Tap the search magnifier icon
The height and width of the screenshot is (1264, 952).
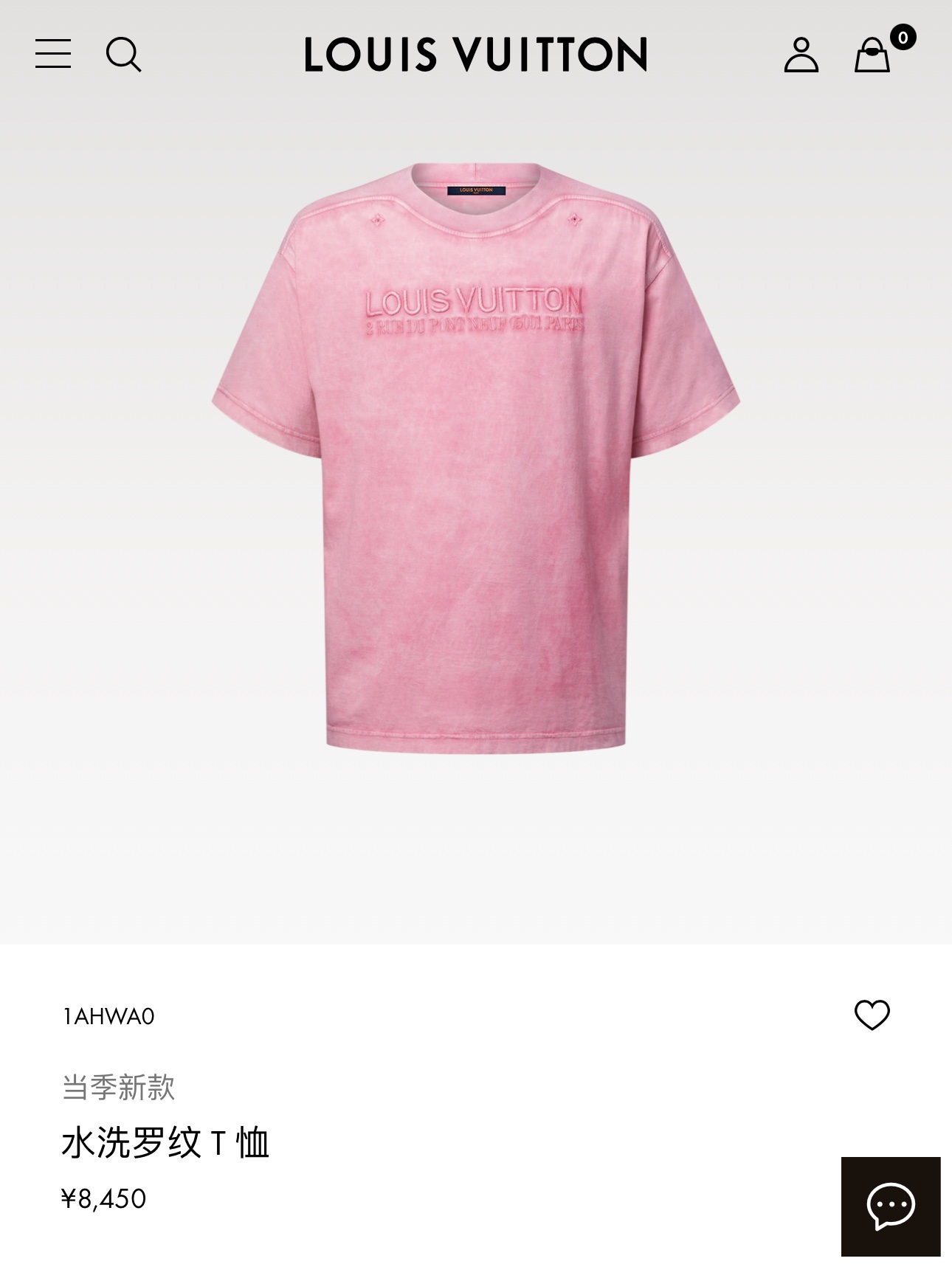tap(123, 55)
